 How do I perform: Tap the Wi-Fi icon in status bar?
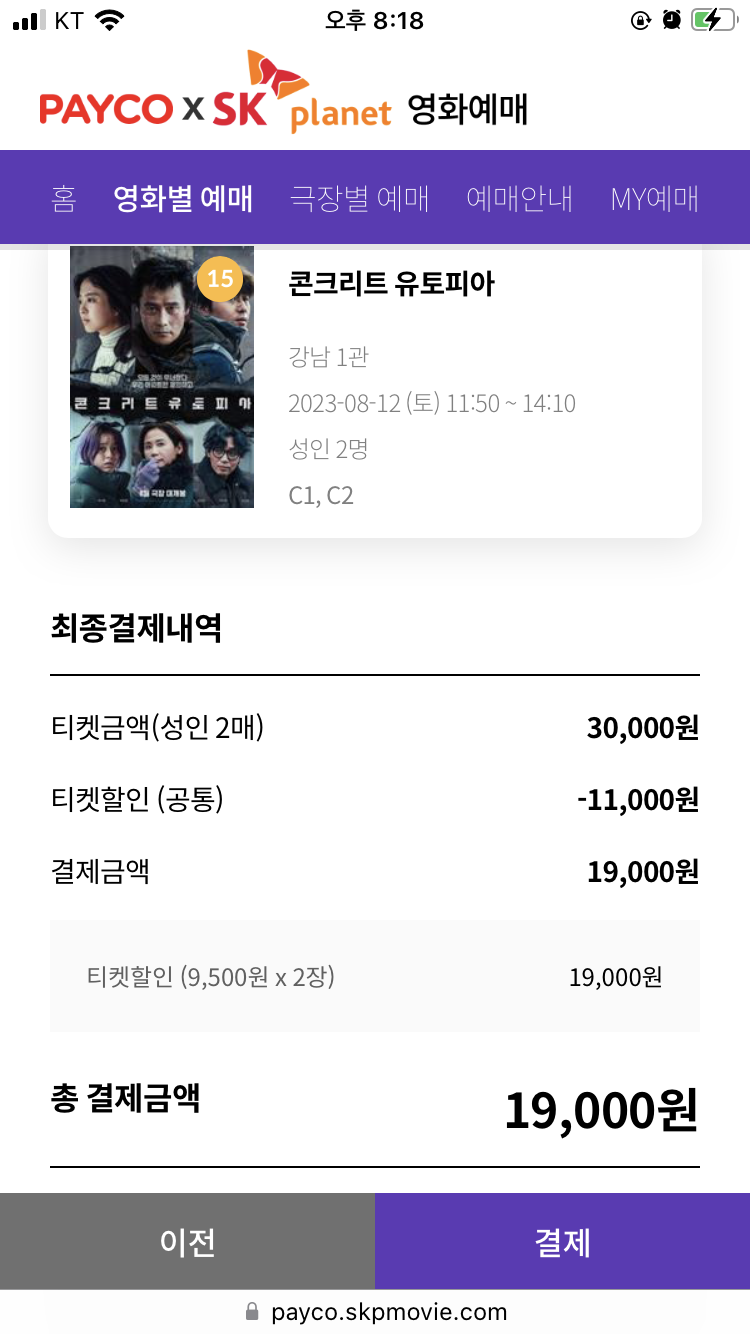click(109, 19)
